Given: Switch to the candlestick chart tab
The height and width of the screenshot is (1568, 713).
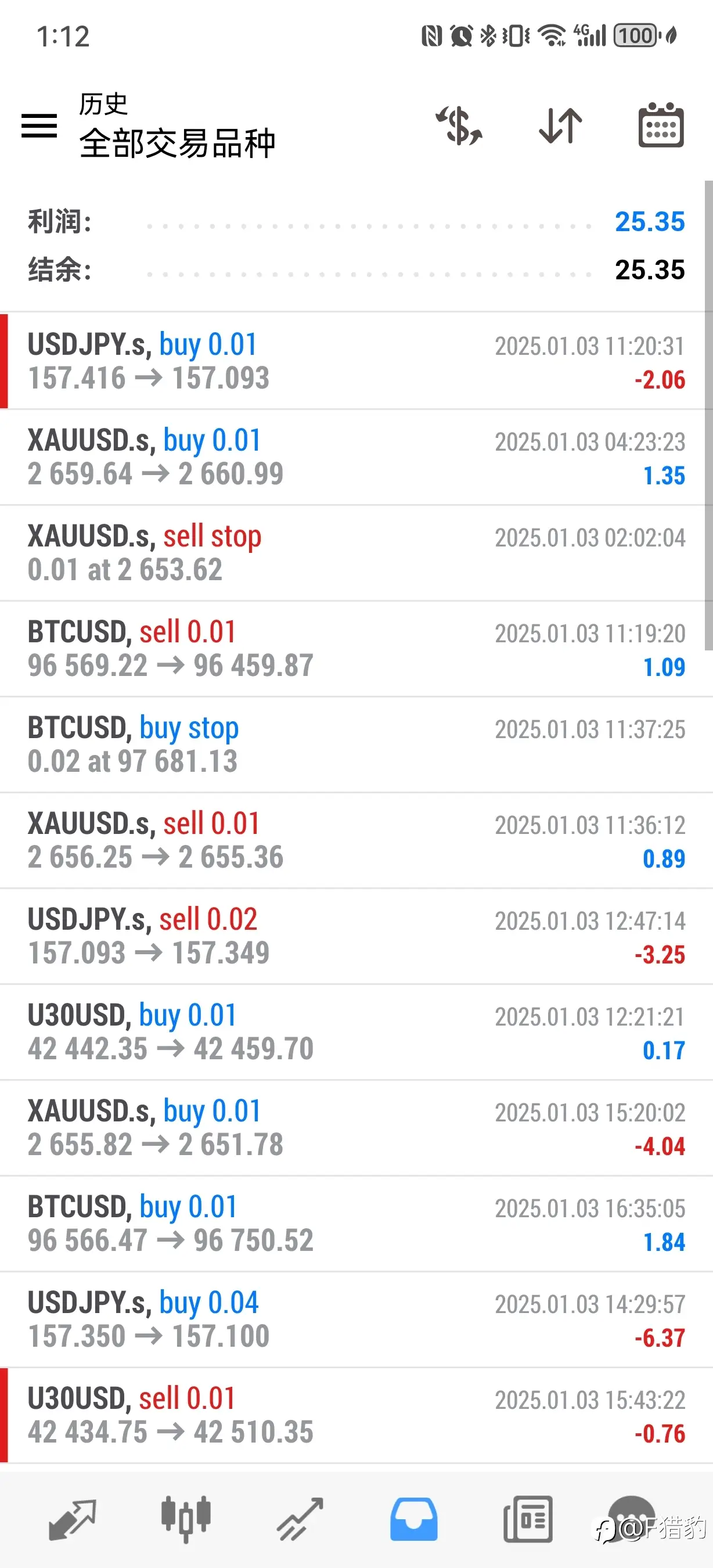Looking at the screenshot, I should click(186, 1519).
